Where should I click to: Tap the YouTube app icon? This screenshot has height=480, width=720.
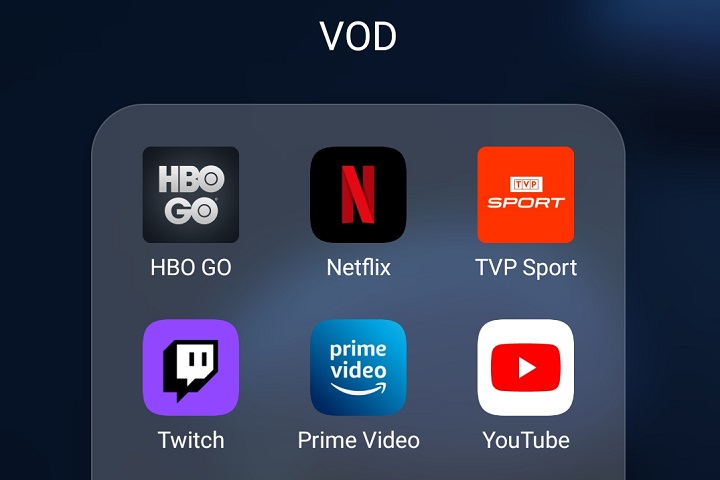pos(525,367)
